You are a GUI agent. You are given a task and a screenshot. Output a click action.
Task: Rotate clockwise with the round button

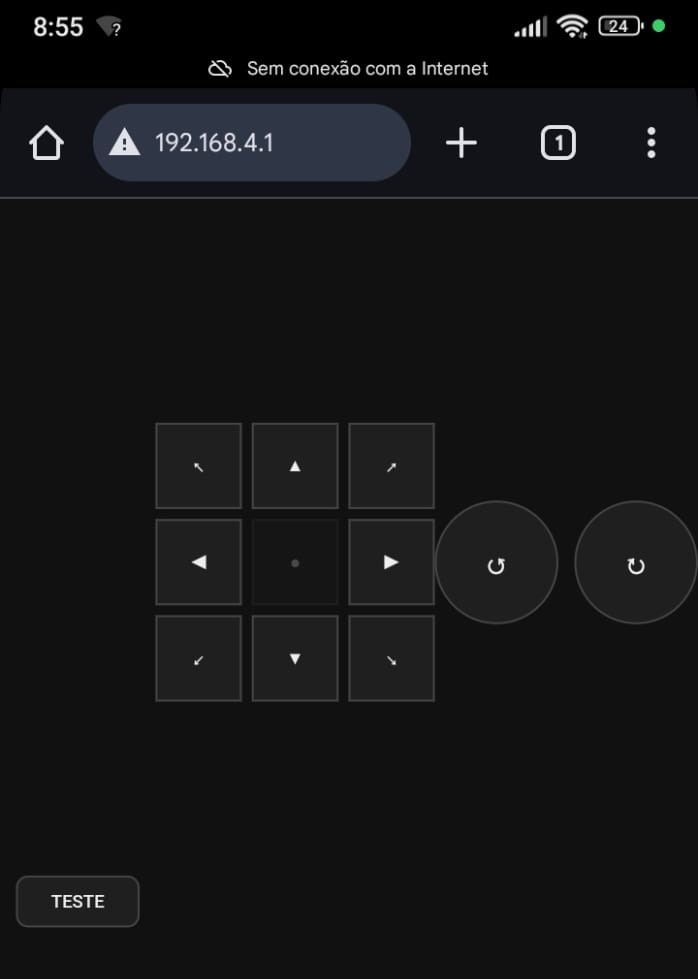(x=635, y=563)
